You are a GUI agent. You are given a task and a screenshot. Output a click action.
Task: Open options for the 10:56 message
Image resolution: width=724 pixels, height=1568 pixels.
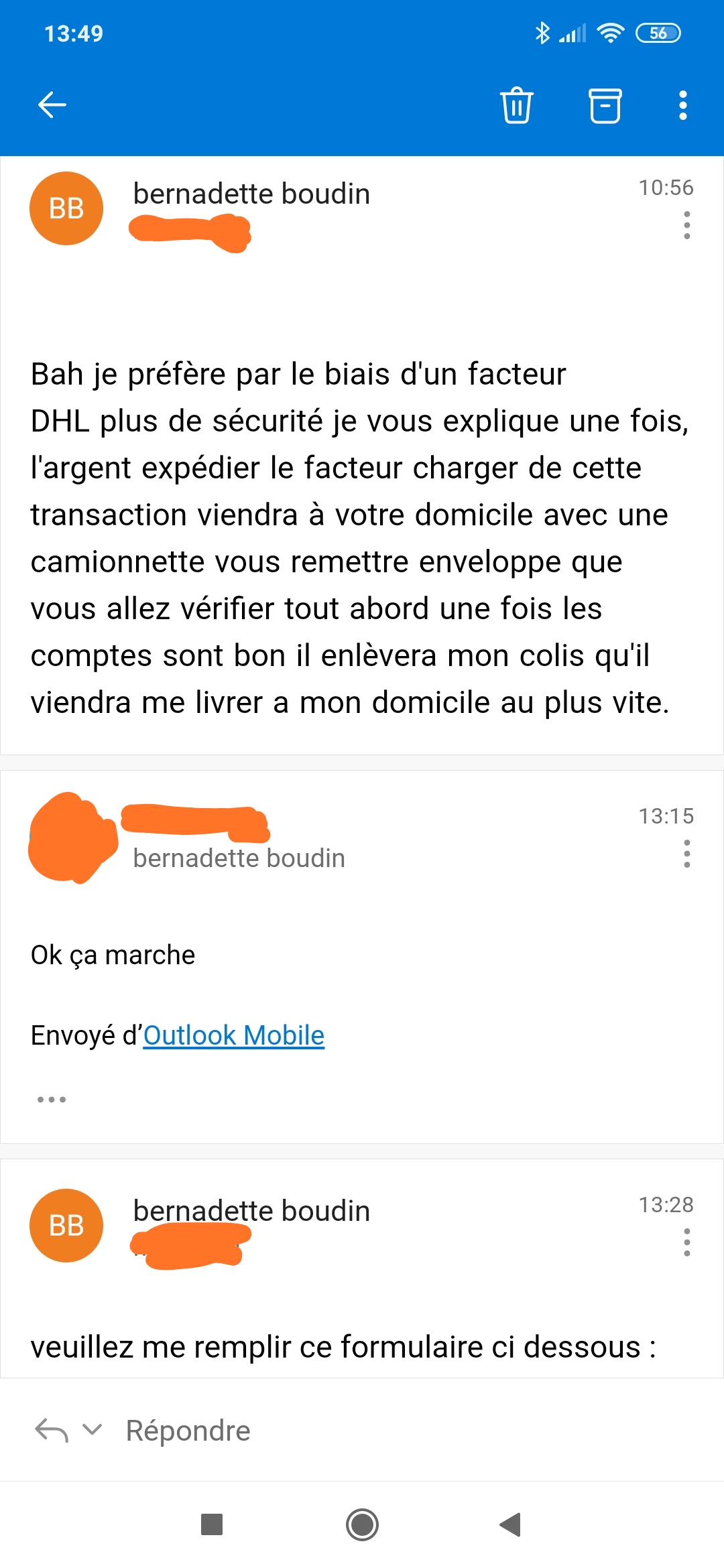tap(686, 225)
